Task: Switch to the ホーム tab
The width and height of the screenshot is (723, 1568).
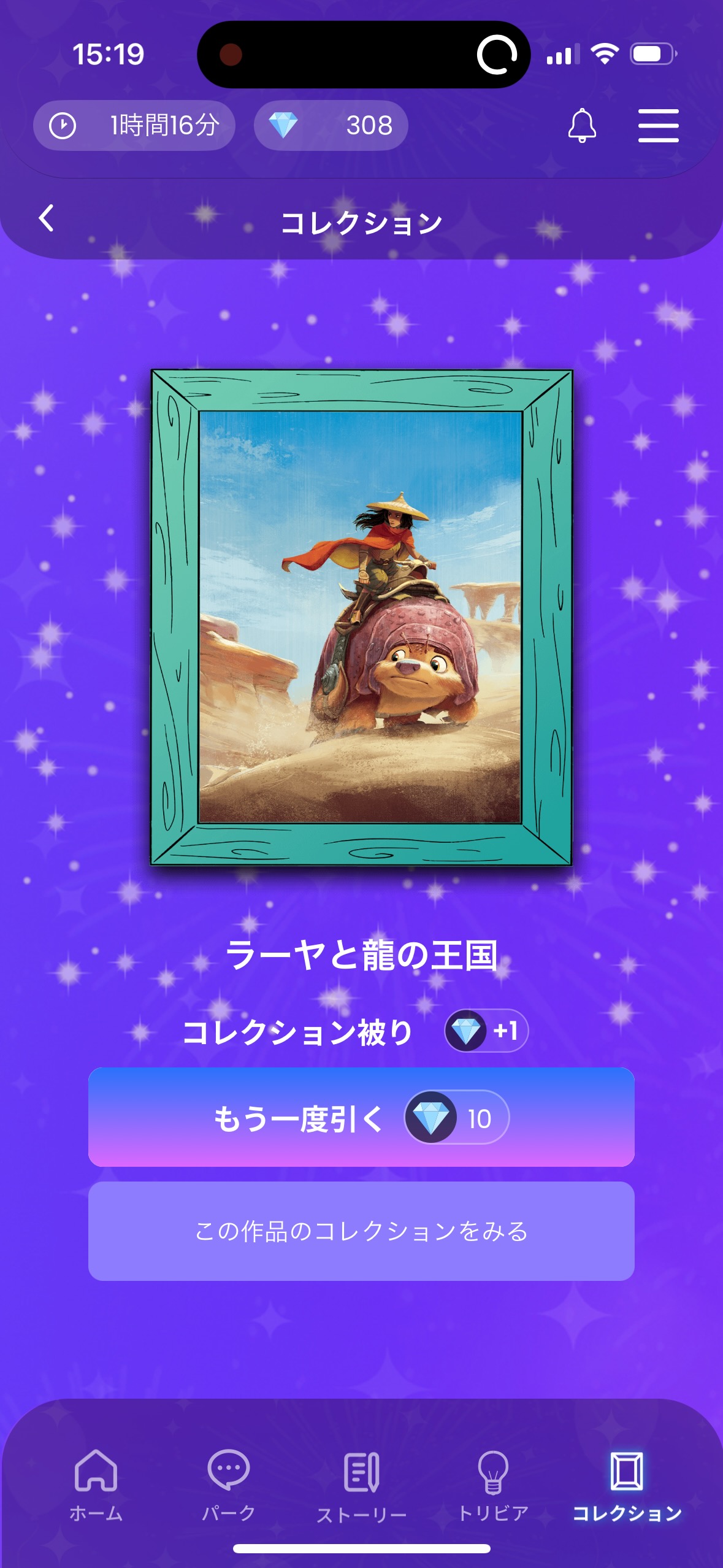Action: pyautogui.click(x=96, y=1485)
